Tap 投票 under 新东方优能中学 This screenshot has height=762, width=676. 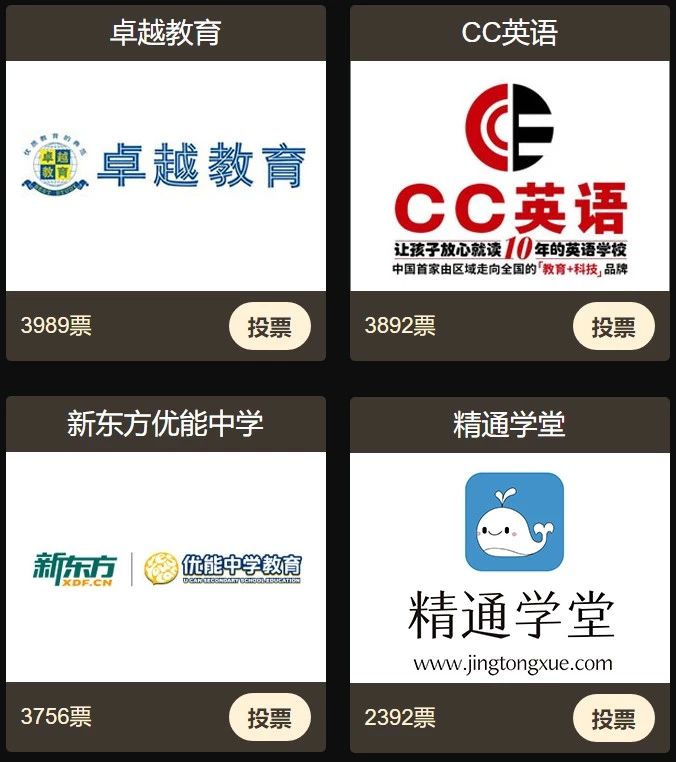pyautogui.click(x=269, y=717)
